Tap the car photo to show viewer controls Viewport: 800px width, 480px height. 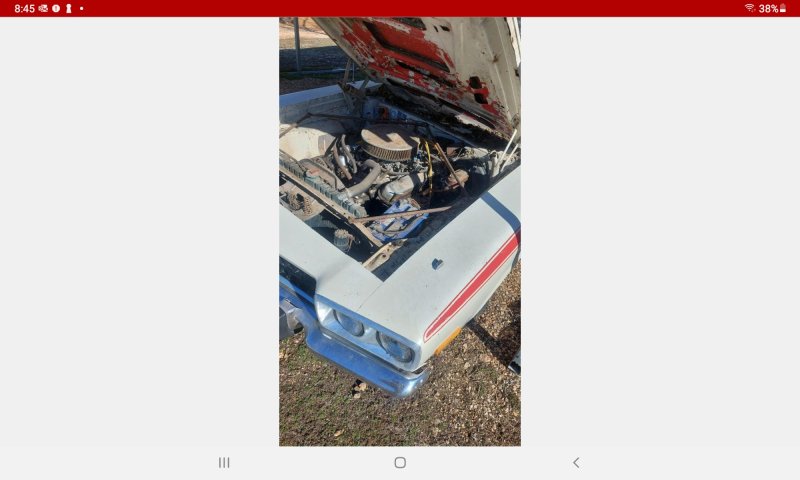(x=400, y=230)
